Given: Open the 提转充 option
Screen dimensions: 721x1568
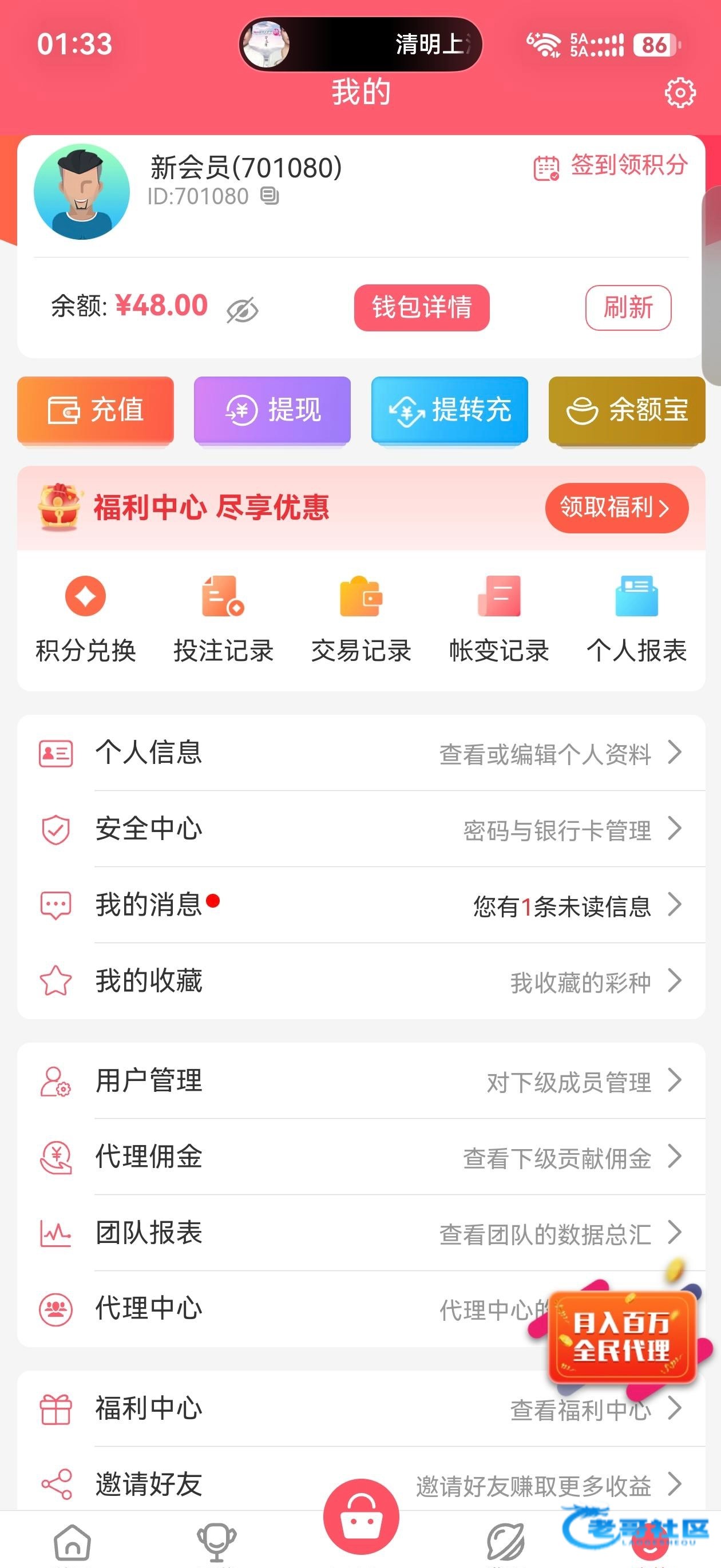Looking at the screenshot, I should pos(450,410).
